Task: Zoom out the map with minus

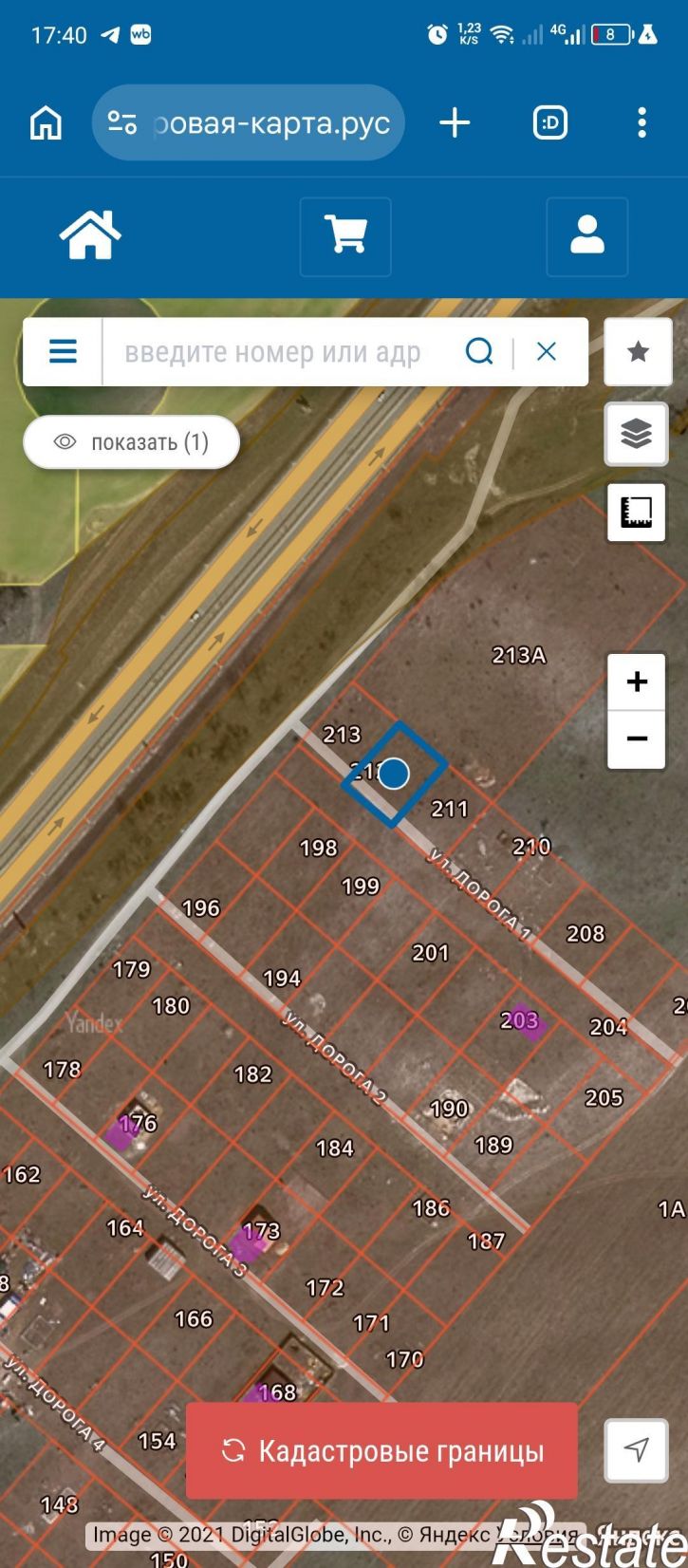Action: pos(637,738)
